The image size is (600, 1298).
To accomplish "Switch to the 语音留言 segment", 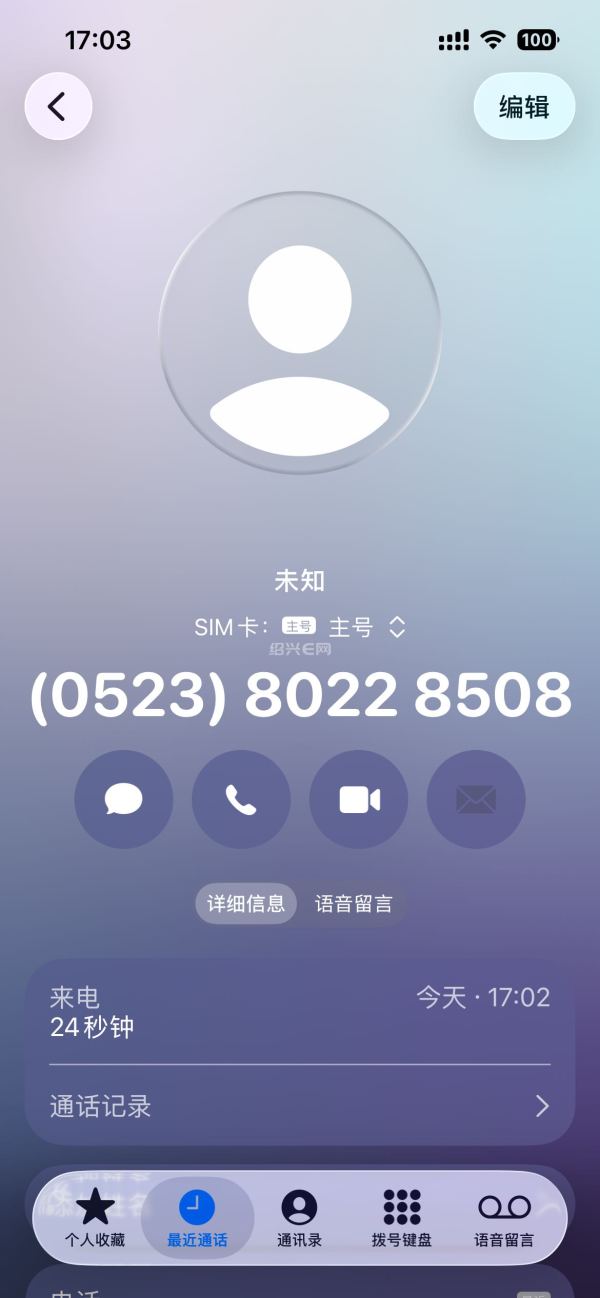I will point(354,904).
